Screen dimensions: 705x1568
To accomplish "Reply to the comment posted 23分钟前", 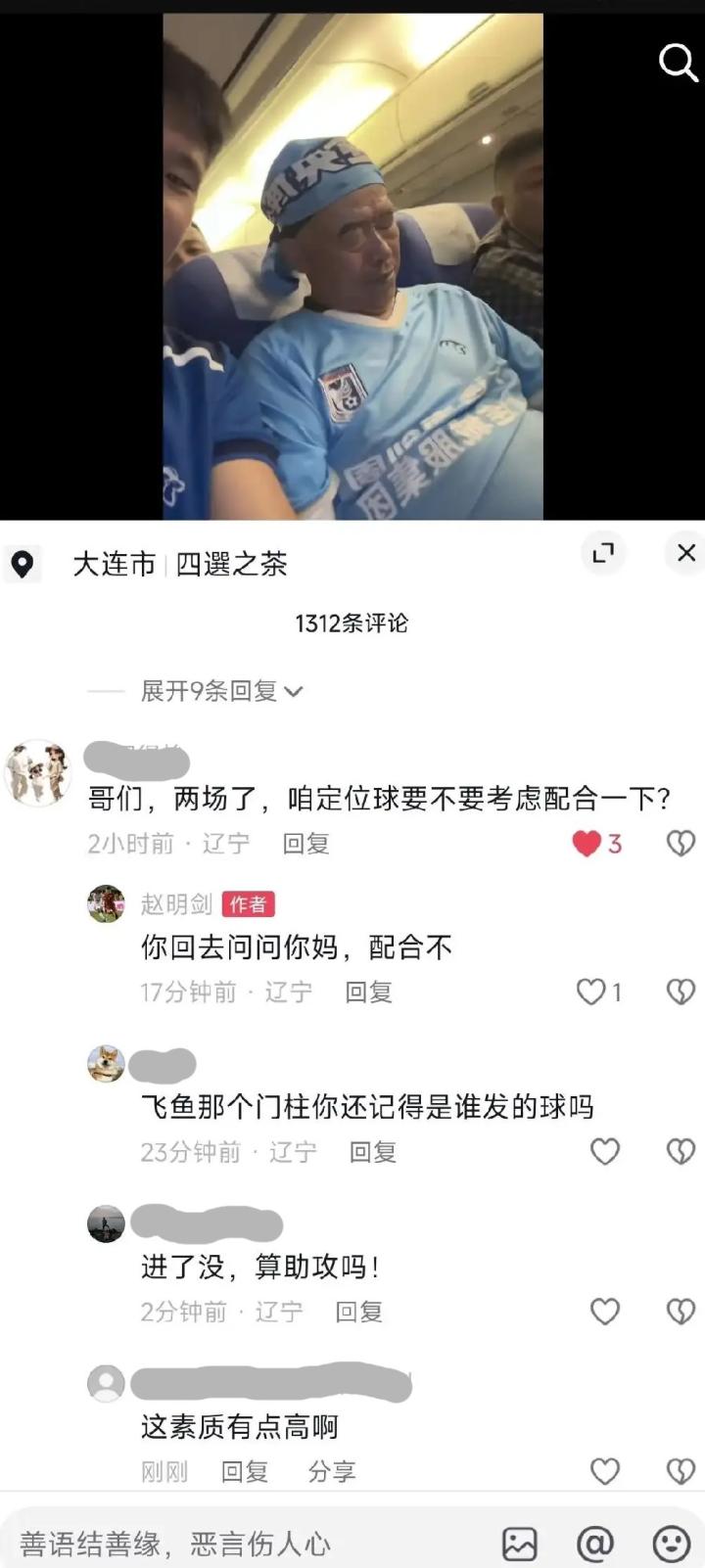I will tap(373, 1152).
